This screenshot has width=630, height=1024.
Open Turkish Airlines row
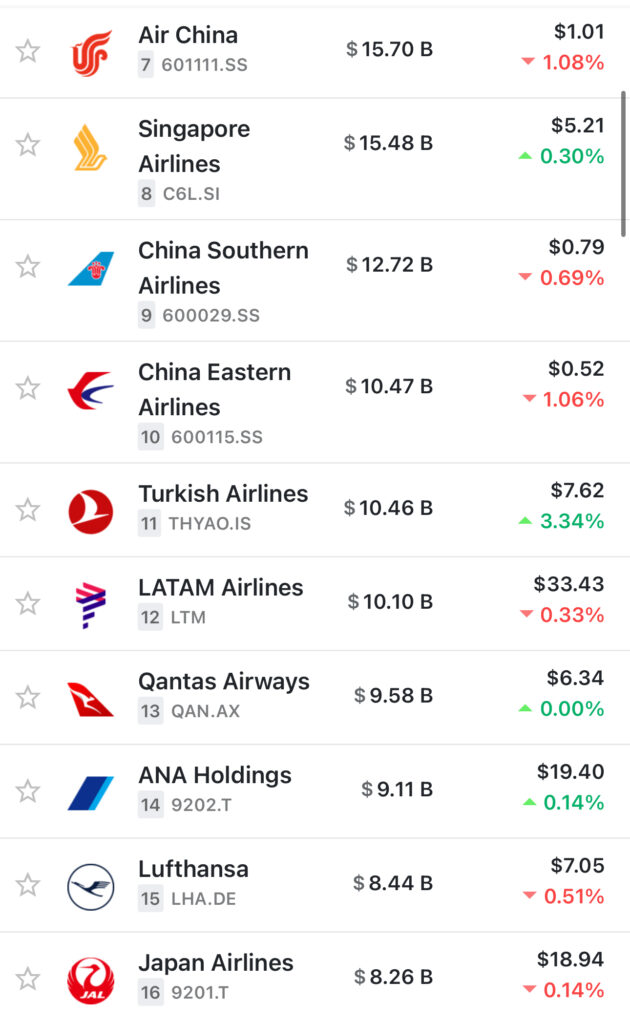315,509
